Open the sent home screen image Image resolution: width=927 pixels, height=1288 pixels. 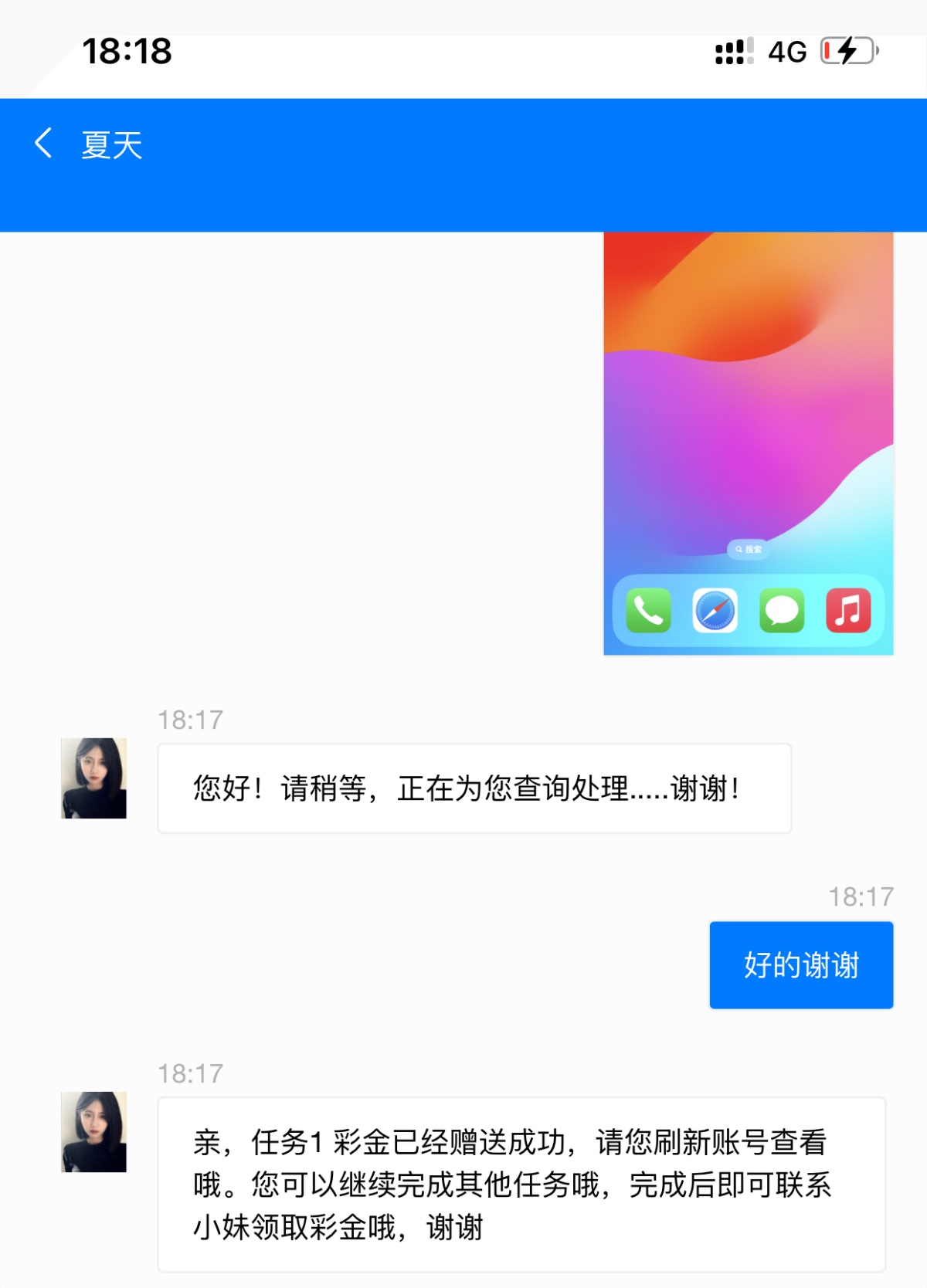click(x=748, y=443)
